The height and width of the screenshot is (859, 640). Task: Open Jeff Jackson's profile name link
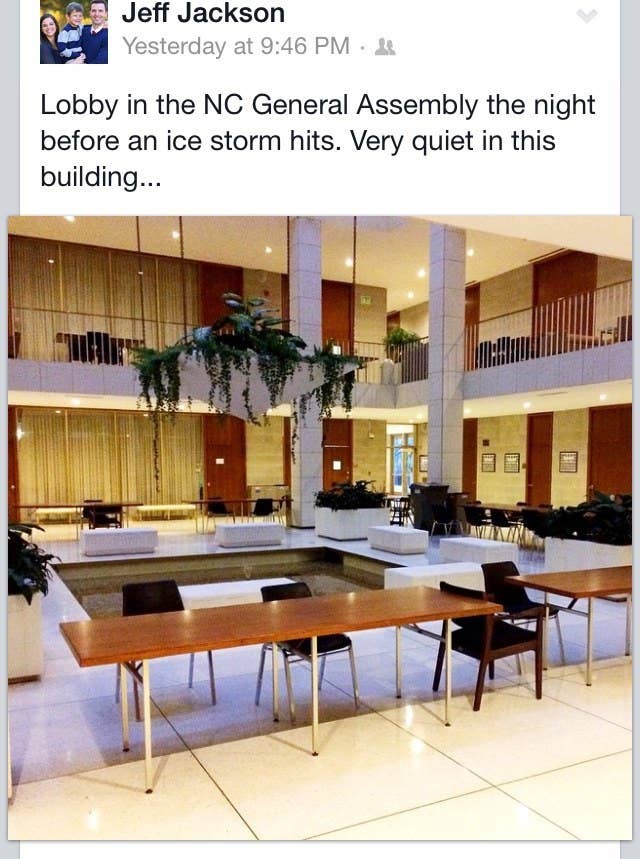click(x=203, y=14)
